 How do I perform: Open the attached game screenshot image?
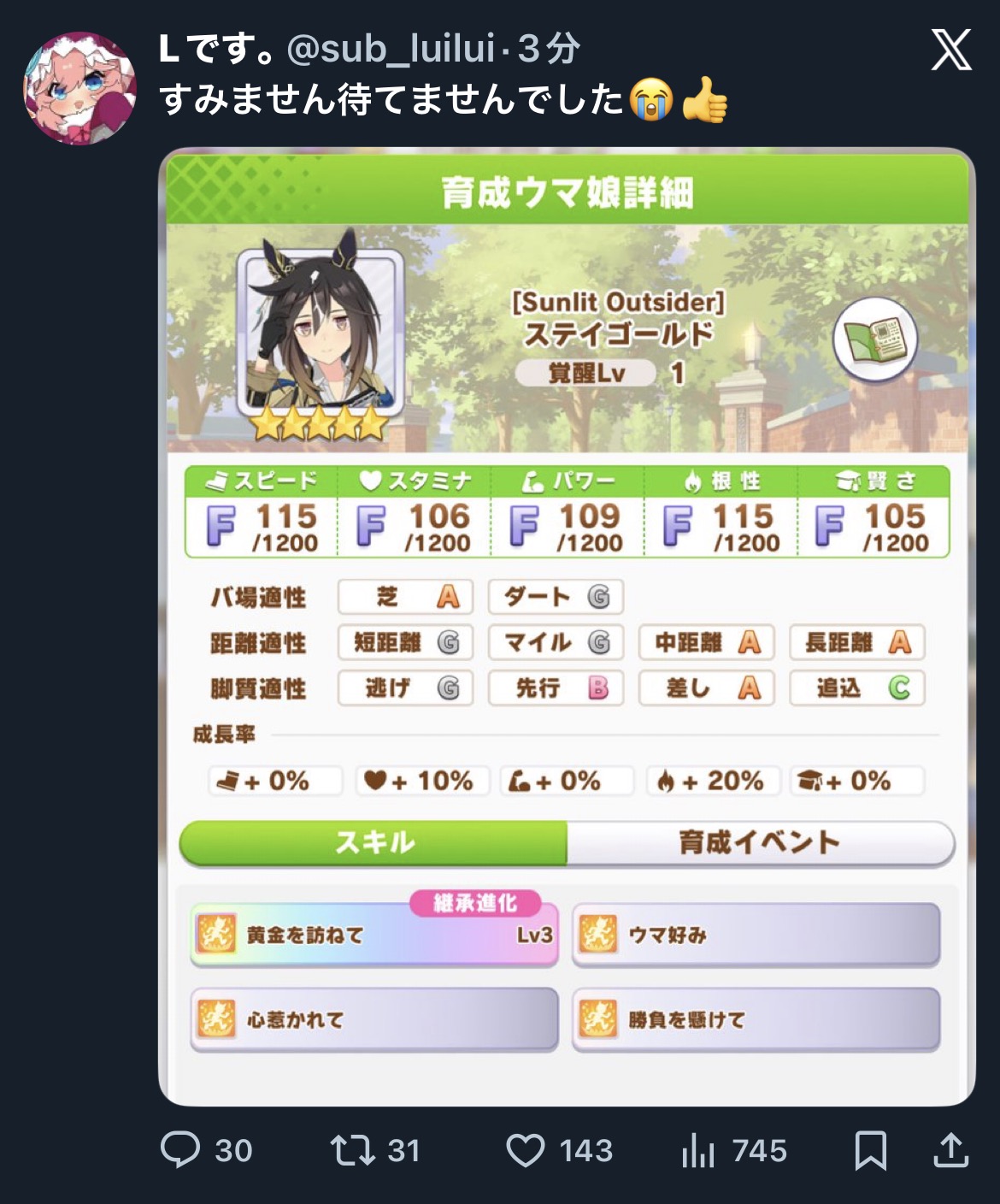coord(567,627)
